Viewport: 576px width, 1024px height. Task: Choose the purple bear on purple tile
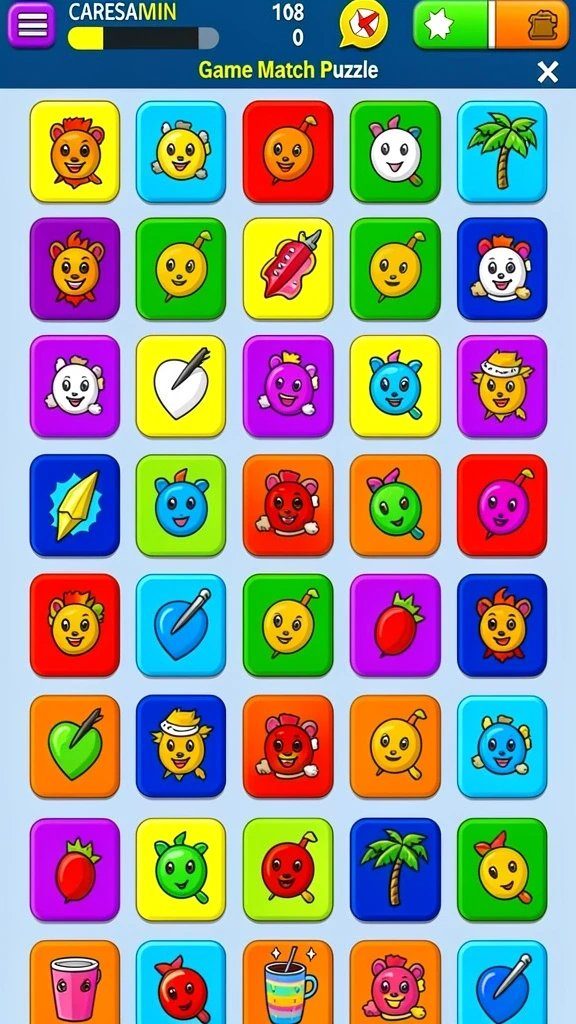point(288,386)
